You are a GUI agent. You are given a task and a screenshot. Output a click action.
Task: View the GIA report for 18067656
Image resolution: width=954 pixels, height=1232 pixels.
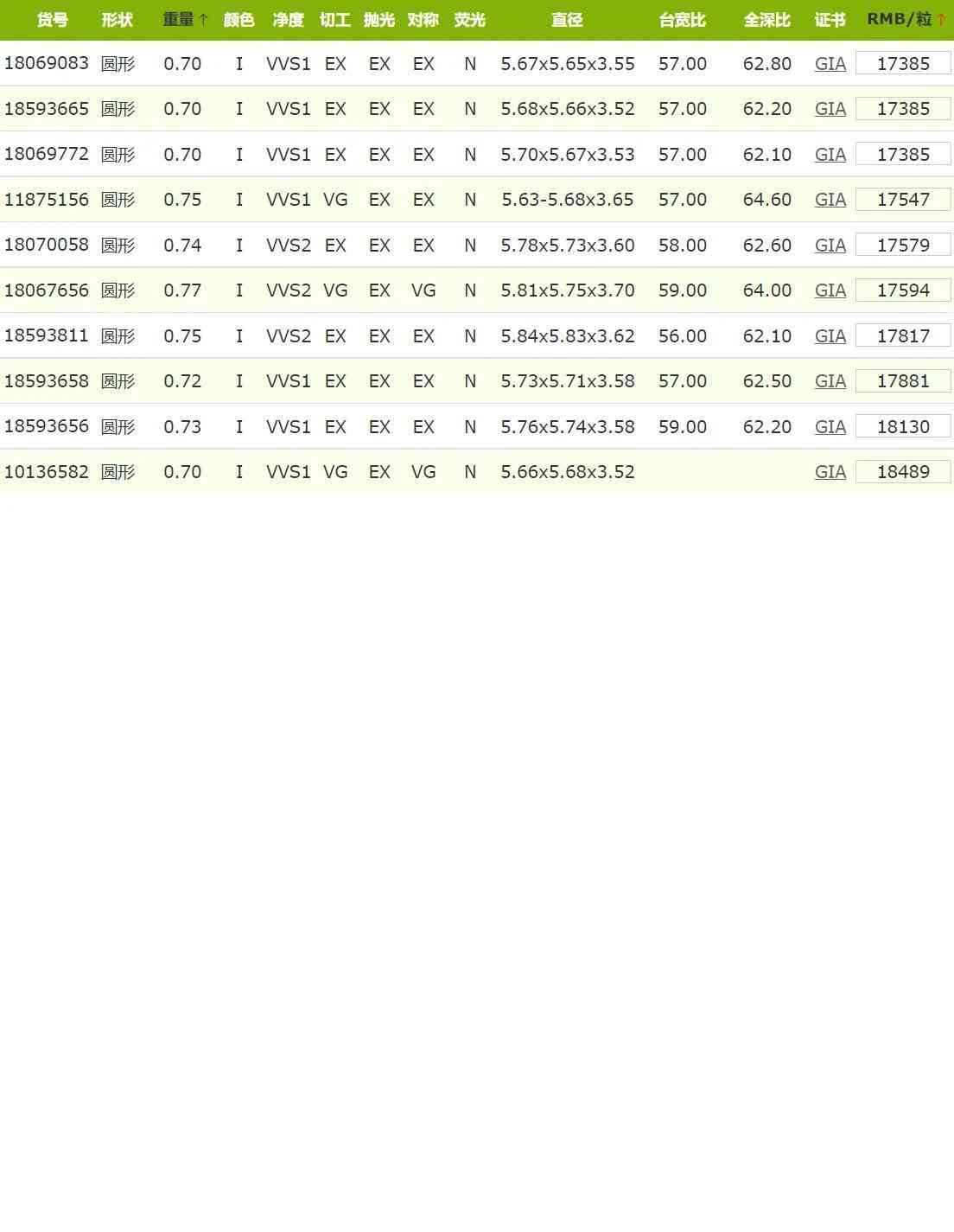click(830, 290)
